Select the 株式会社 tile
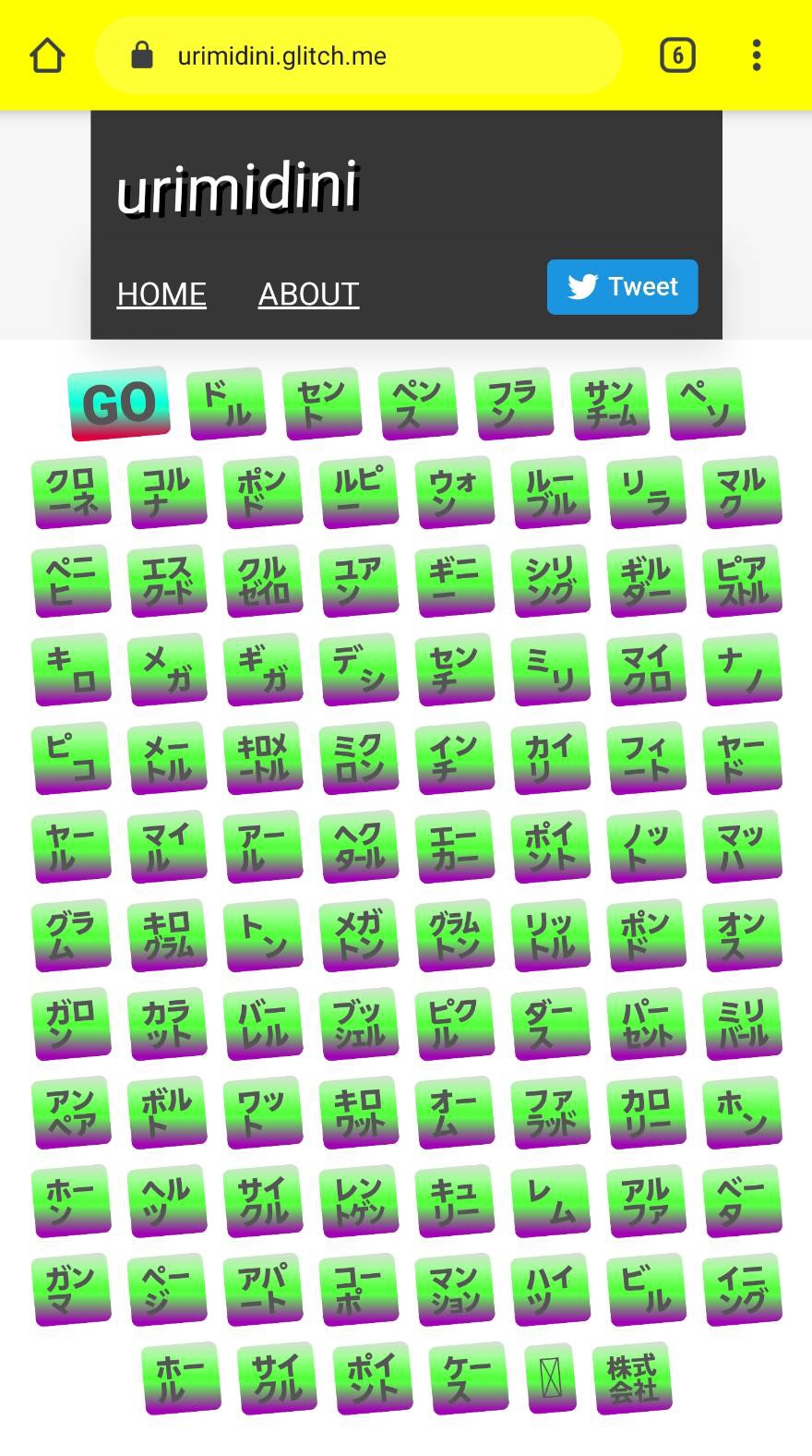 632,1378
